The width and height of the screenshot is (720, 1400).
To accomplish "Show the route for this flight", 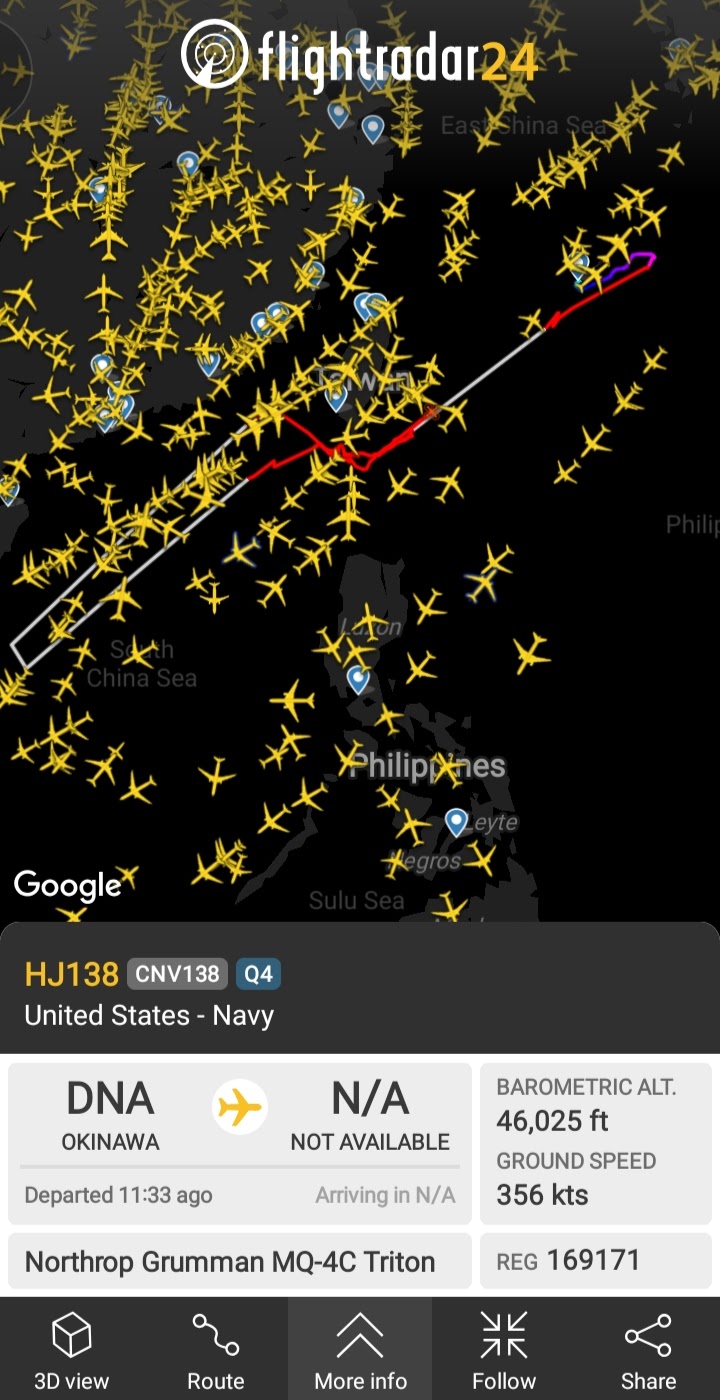I will (x=216, y=1350).
